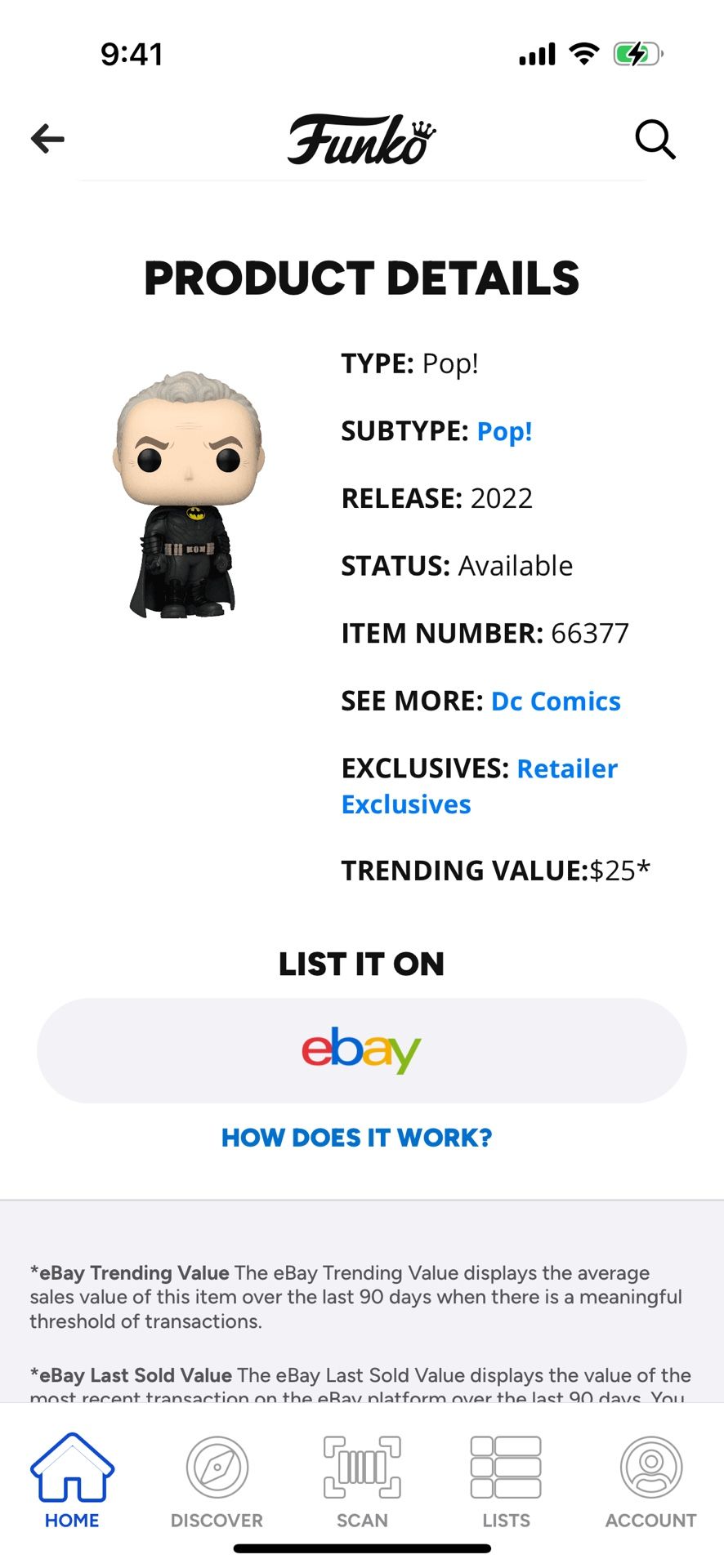Switch to the DISCOVER tab
This screenshot has width=724, height=1568.
click(217, 1520)
